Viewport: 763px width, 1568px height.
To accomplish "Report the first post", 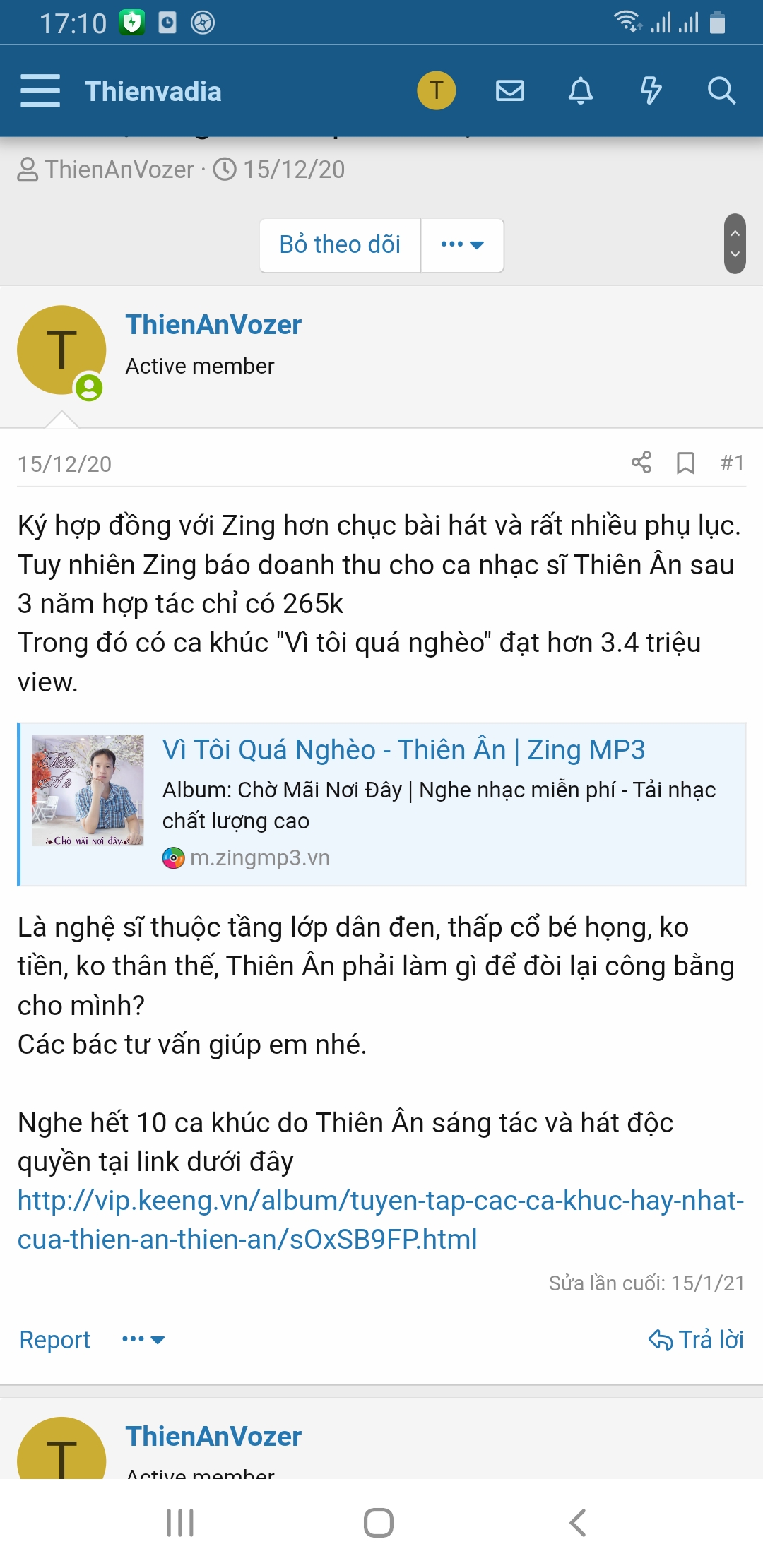I will point(54,1340).
